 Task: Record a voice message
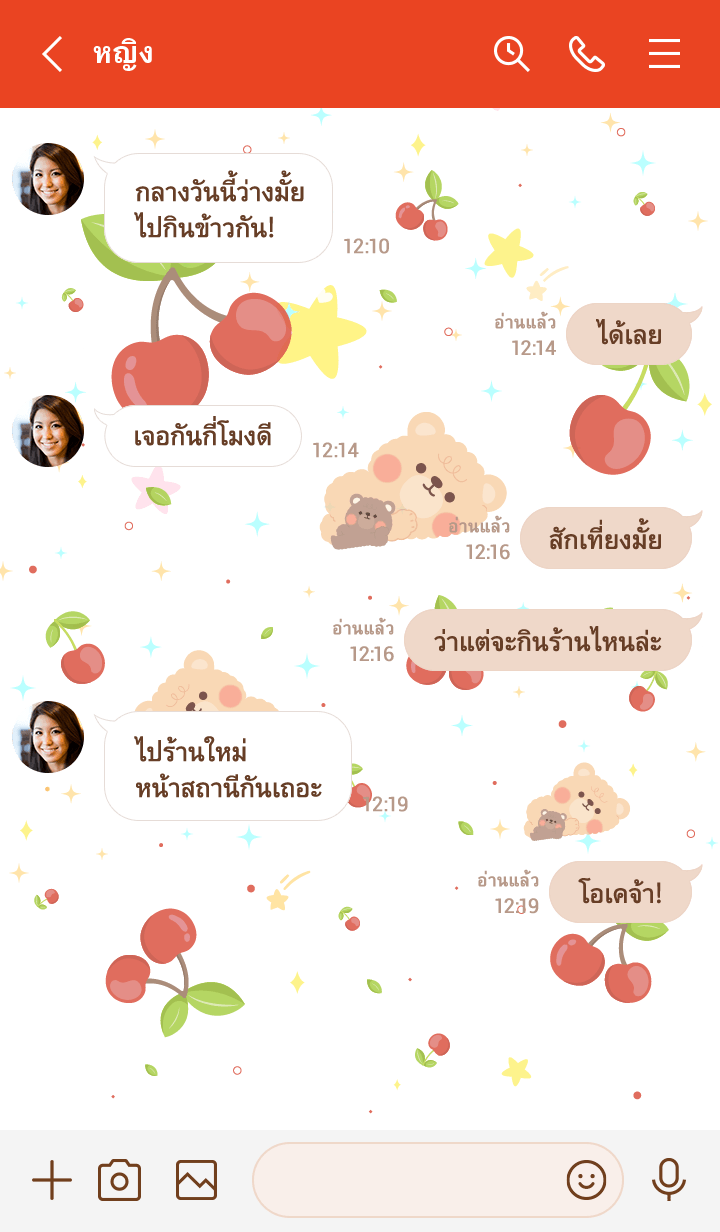click(669, 1180)
